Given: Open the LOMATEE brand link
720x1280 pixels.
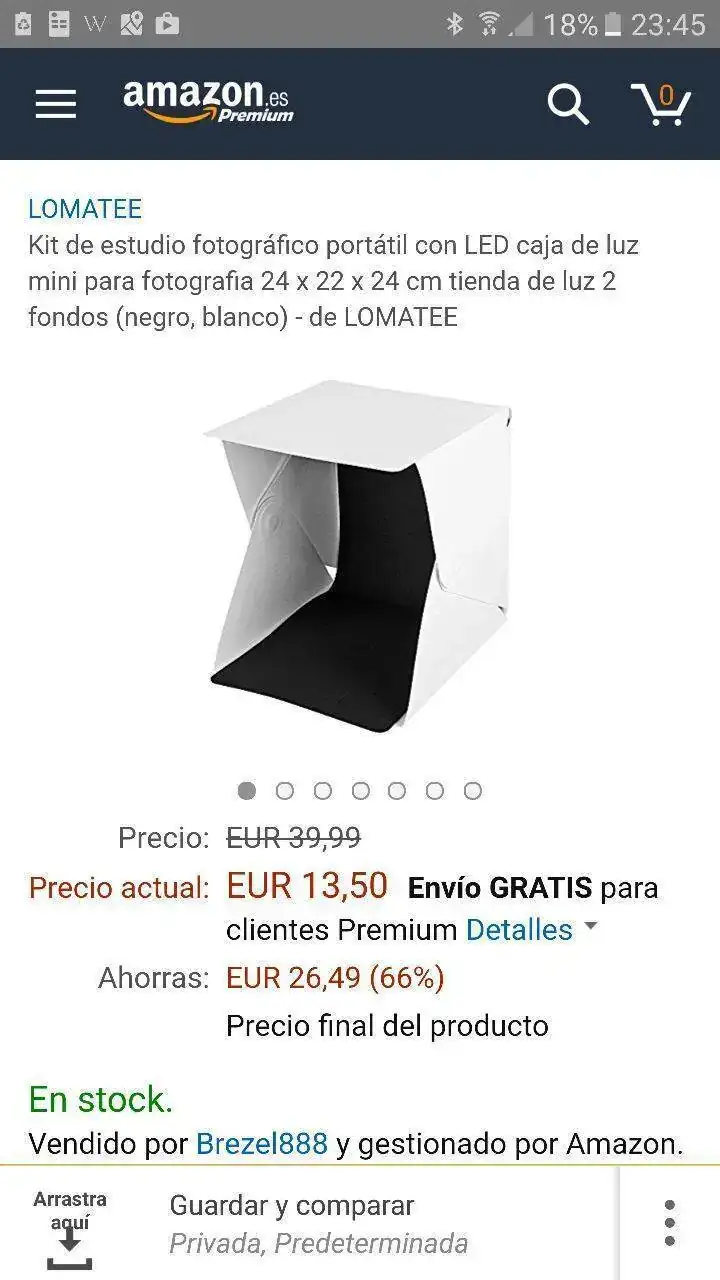Looking at the screenshot, I should click(85, 209).
